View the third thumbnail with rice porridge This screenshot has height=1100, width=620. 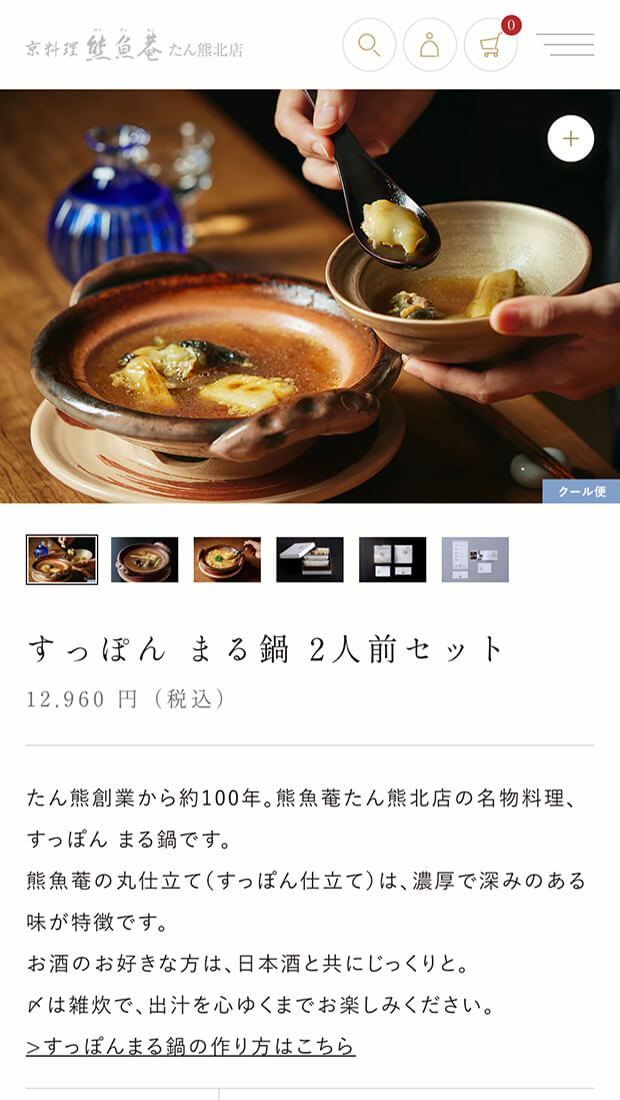[227, 560]
